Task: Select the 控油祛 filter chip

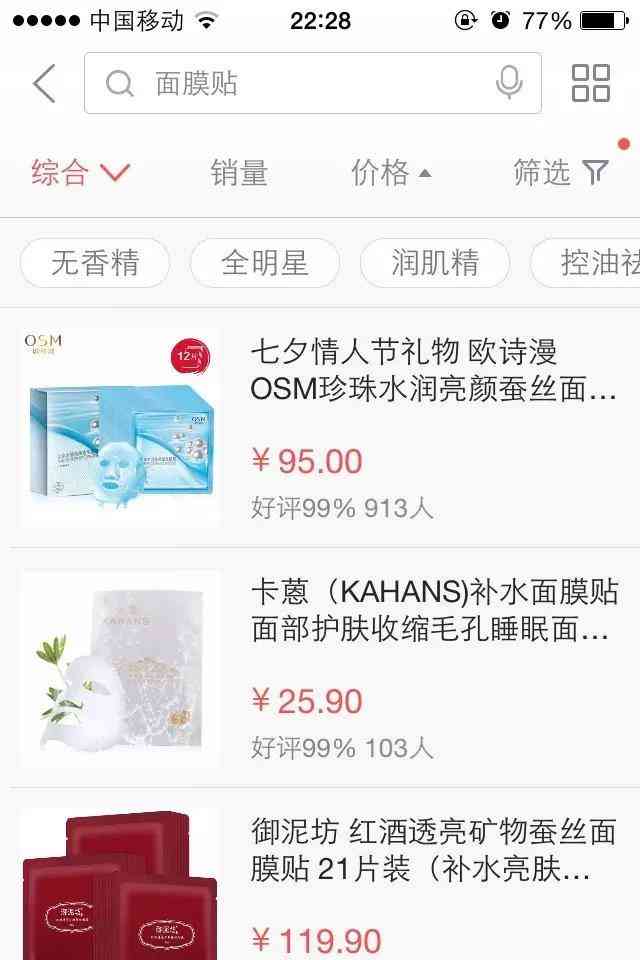Action: coord(590,263)
